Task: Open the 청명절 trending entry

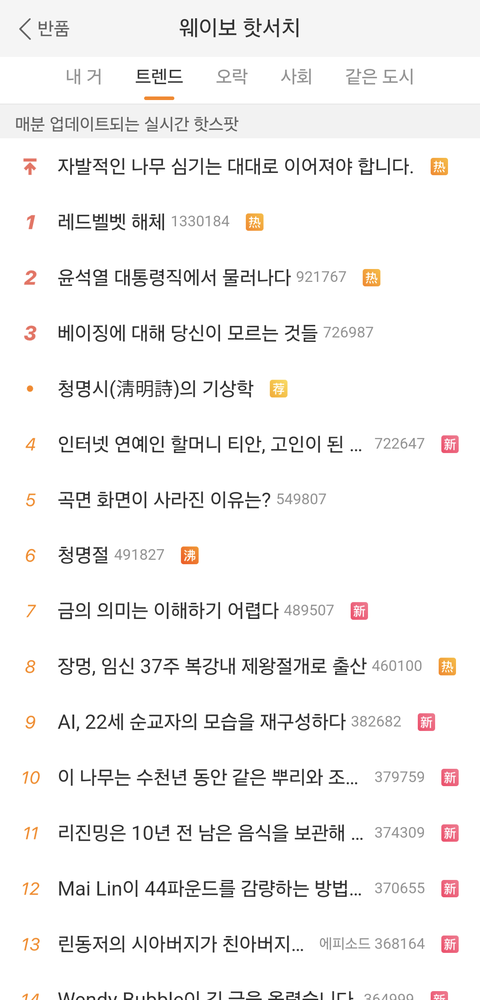Action: [x=240, y=555]
